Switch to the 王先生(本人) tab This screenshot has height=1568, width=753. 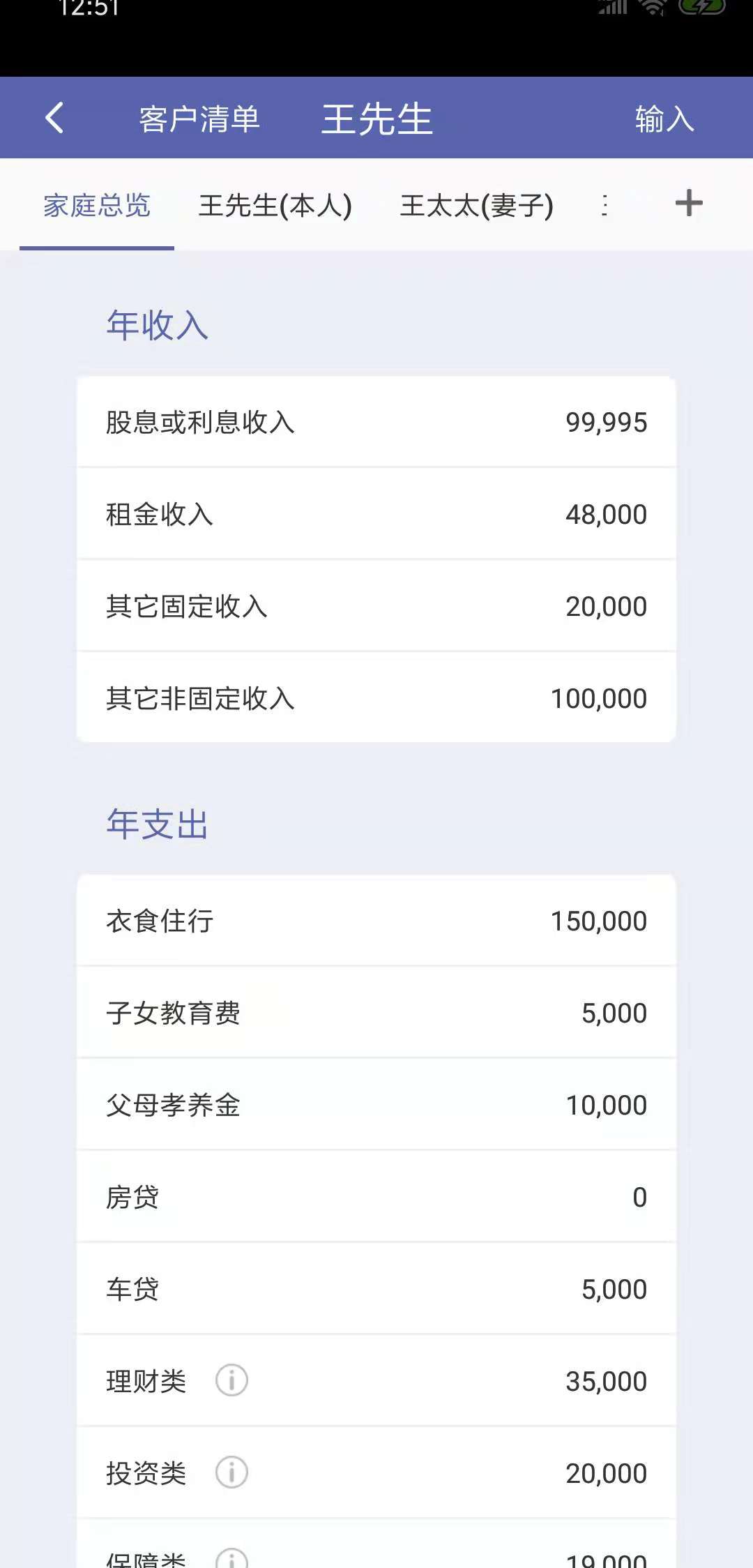[275, 204]
